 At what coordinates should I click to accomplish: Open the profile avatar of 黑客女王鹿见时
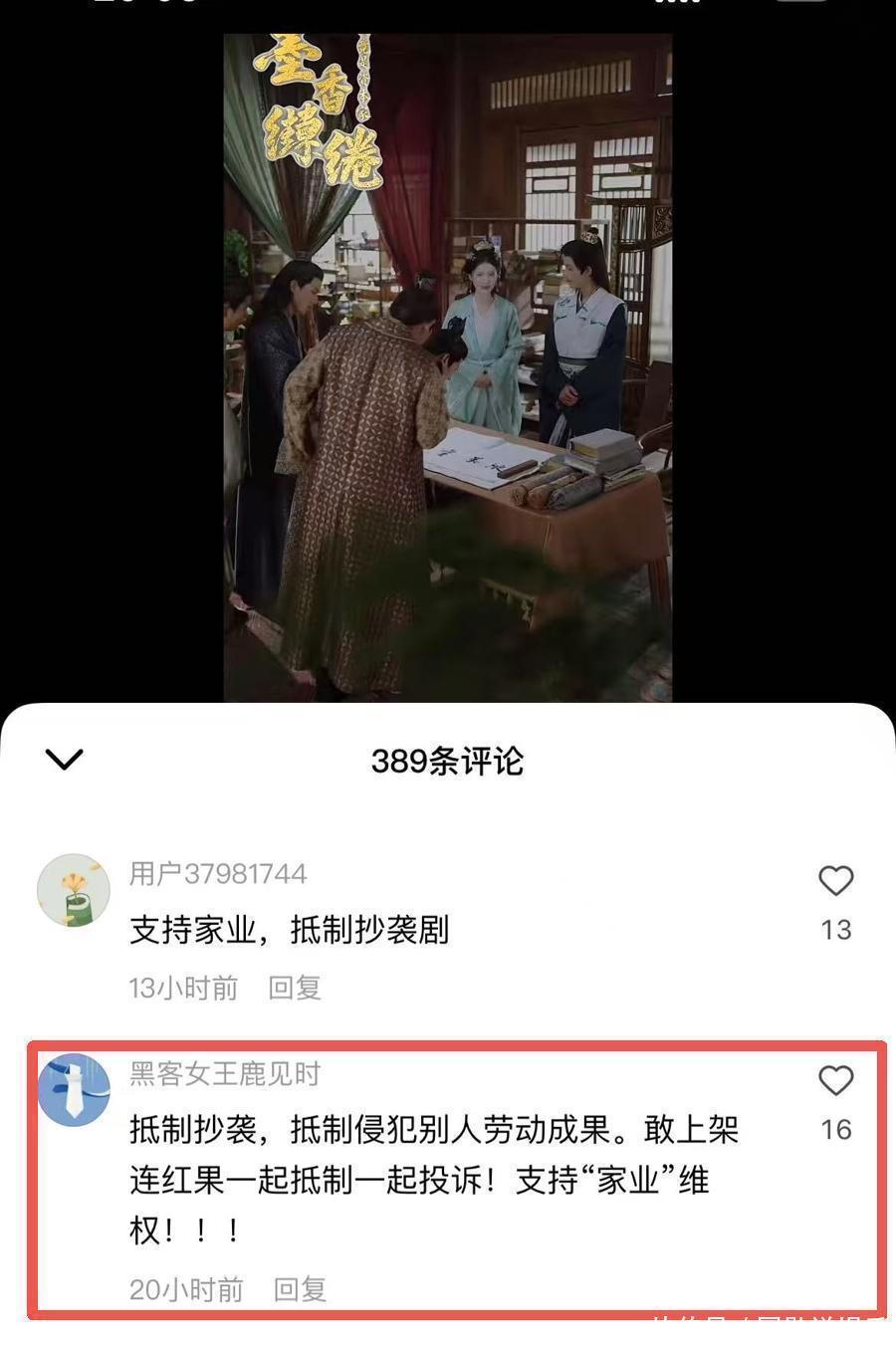[74, 1090]
